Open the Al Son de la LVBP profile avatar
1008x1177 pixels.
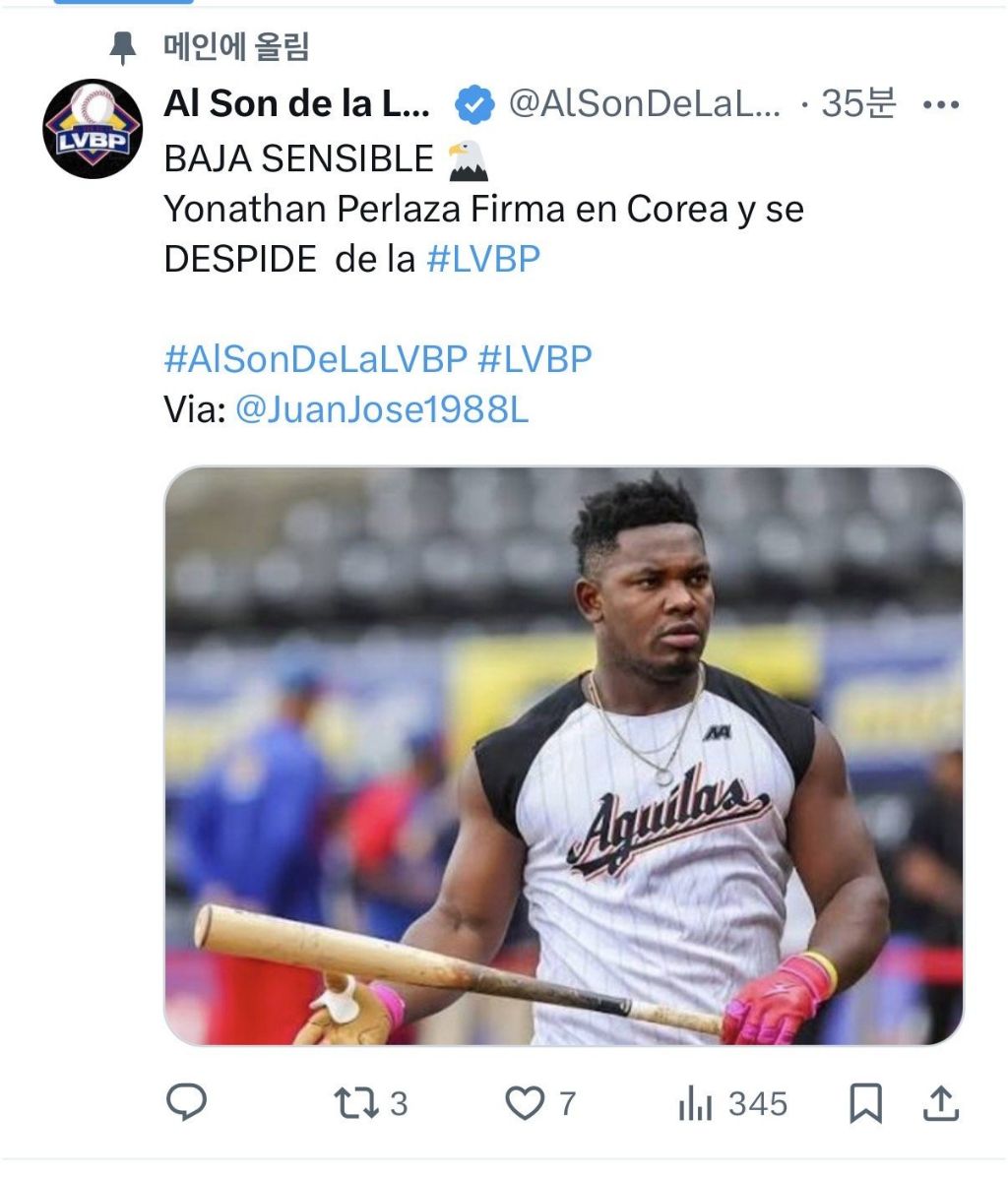[93, 129]
